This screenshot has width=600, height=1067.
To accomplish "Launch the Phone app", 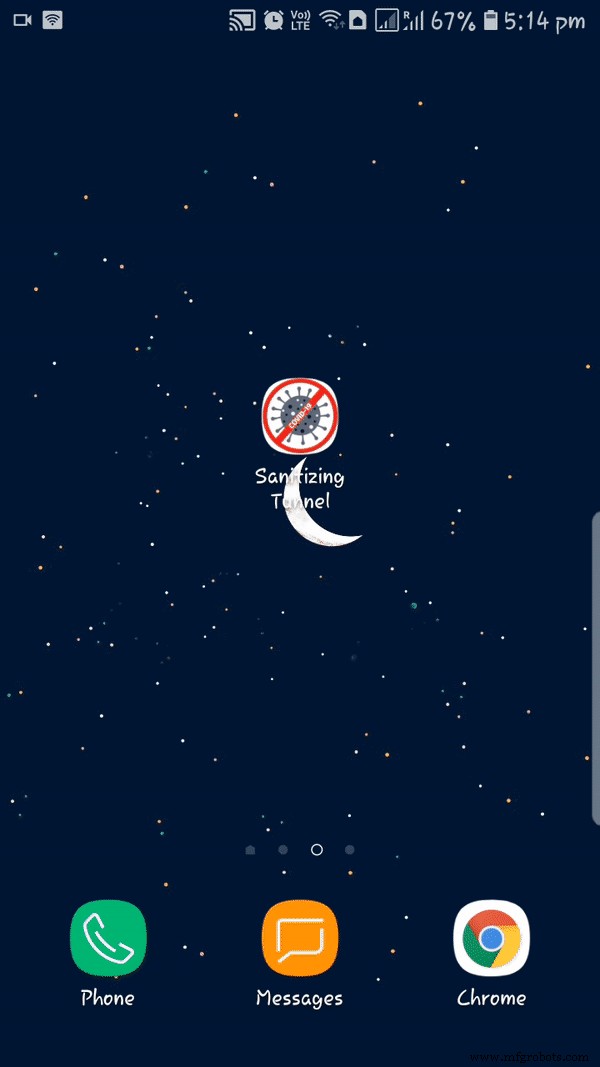I will click(108, 938).
